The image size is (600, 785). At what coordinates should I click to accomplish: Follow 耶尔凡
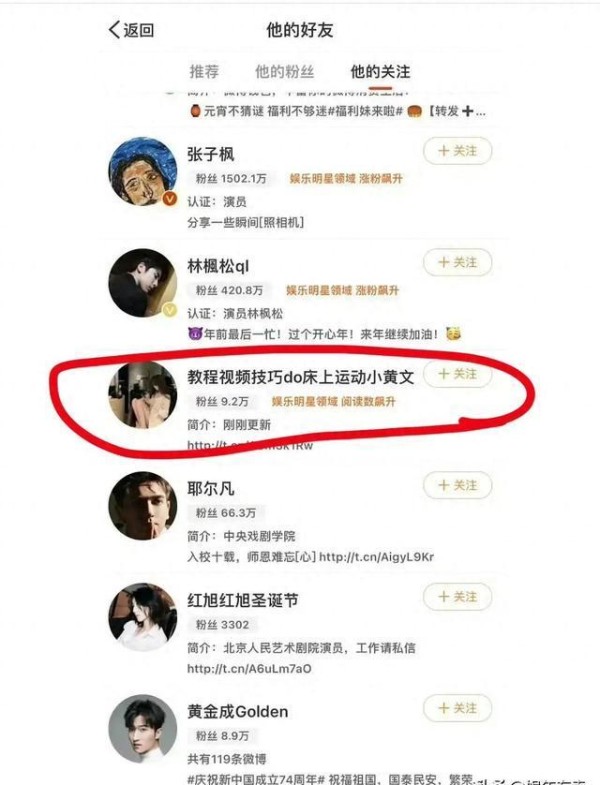click(457, 485)
